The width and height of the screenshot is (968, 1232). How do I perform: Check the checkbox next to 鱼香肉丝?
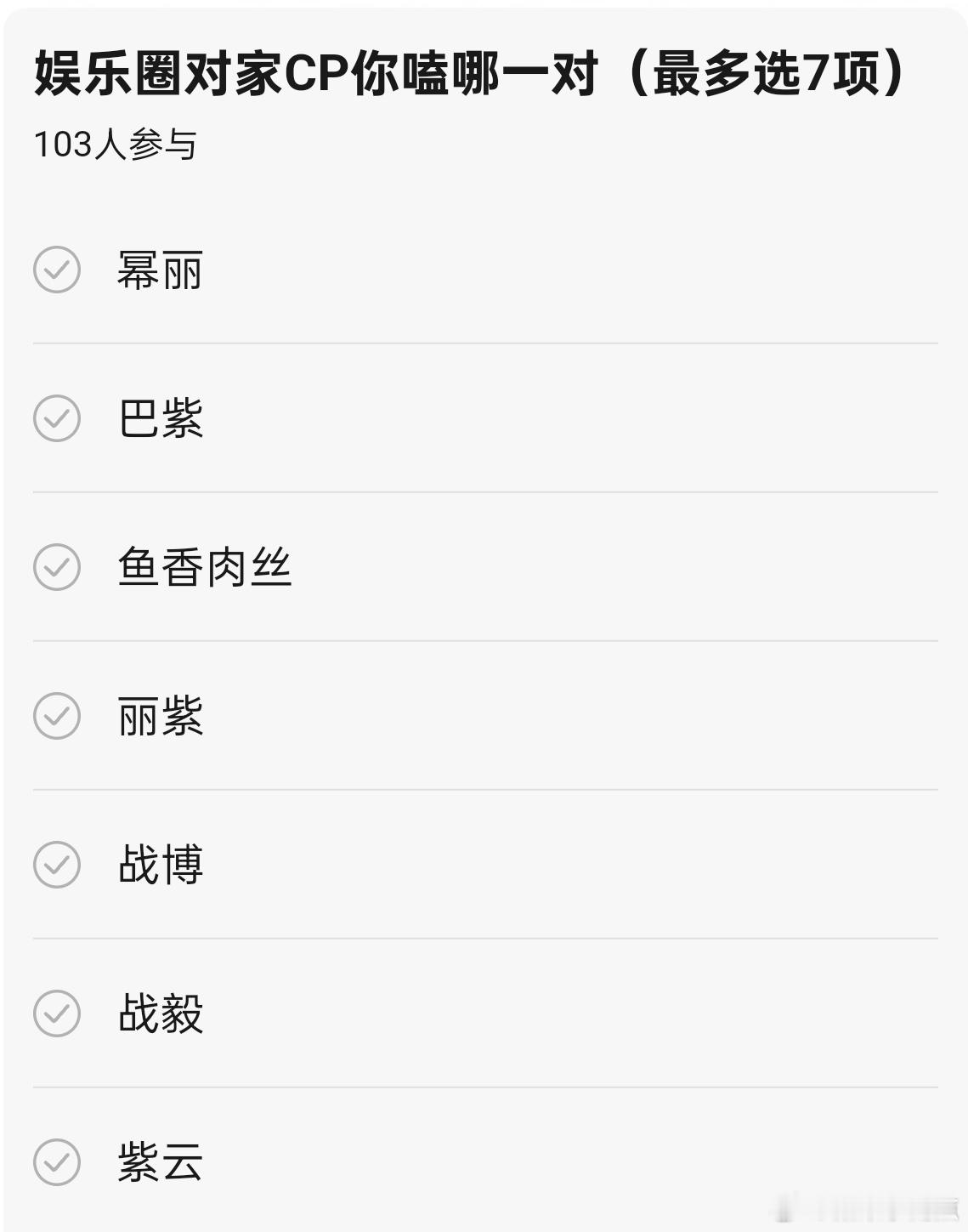click(x=56, y=567)
